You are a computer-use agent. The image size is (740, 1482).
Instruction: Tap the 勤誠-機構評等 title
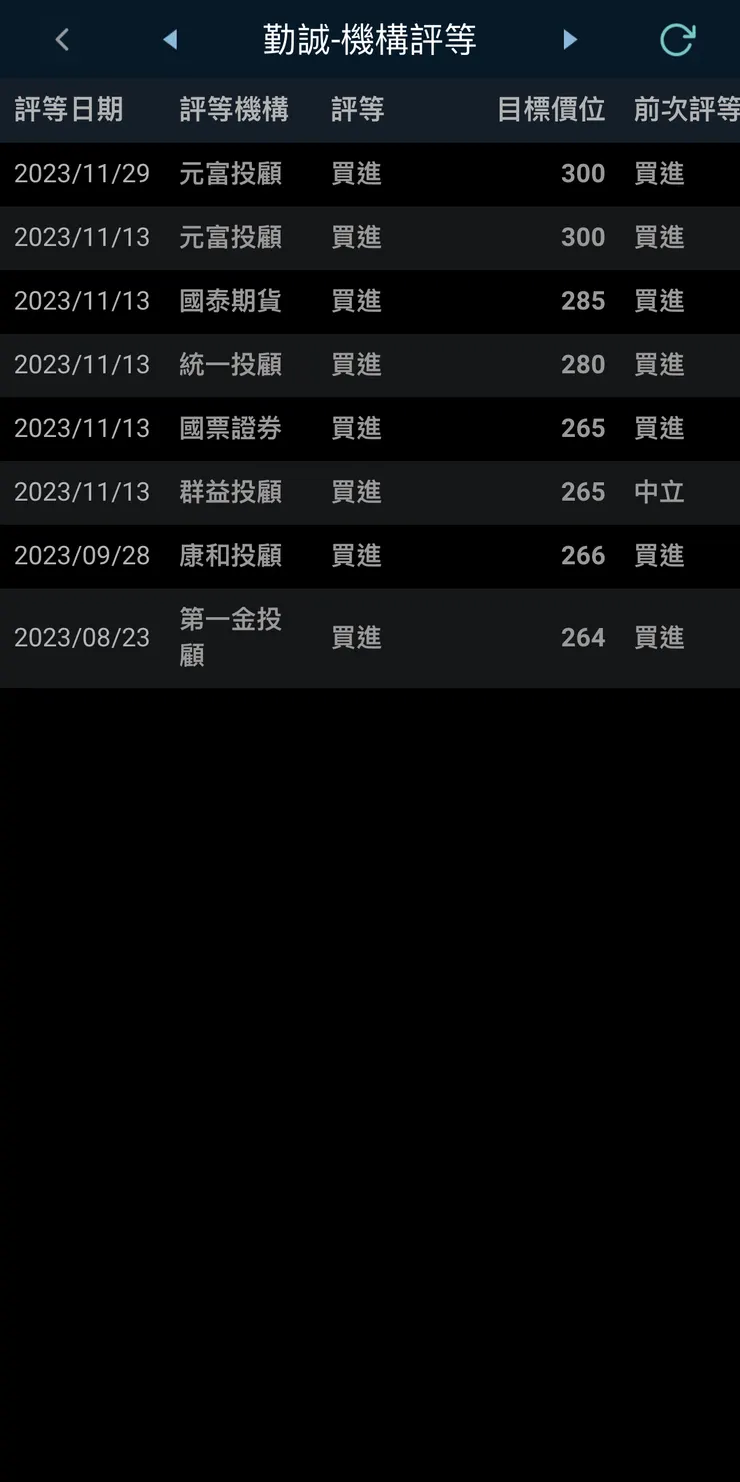370,39
